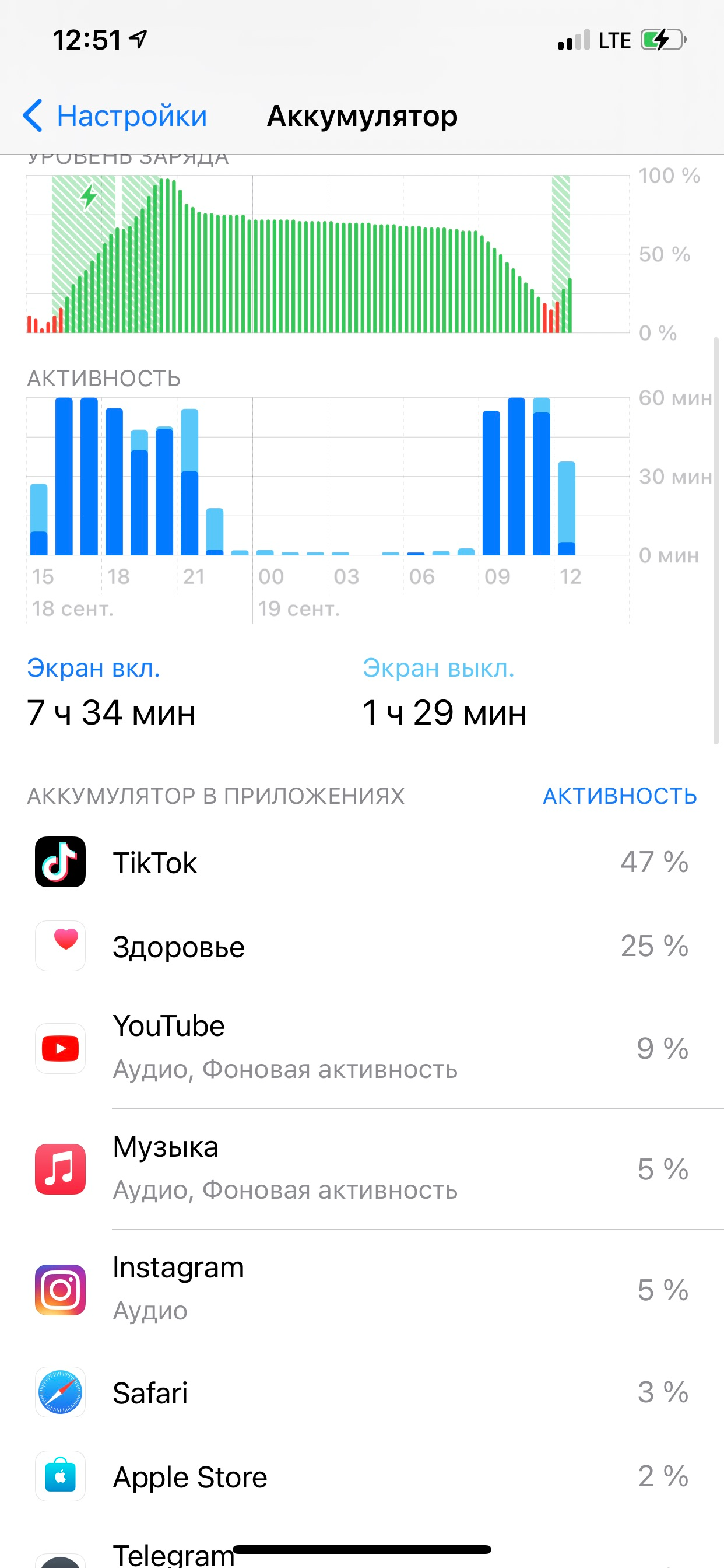Tap the 18 hour activity bar
Image resolution: width=724 pixels, height=1568 pixels.
tap(114, 481)
